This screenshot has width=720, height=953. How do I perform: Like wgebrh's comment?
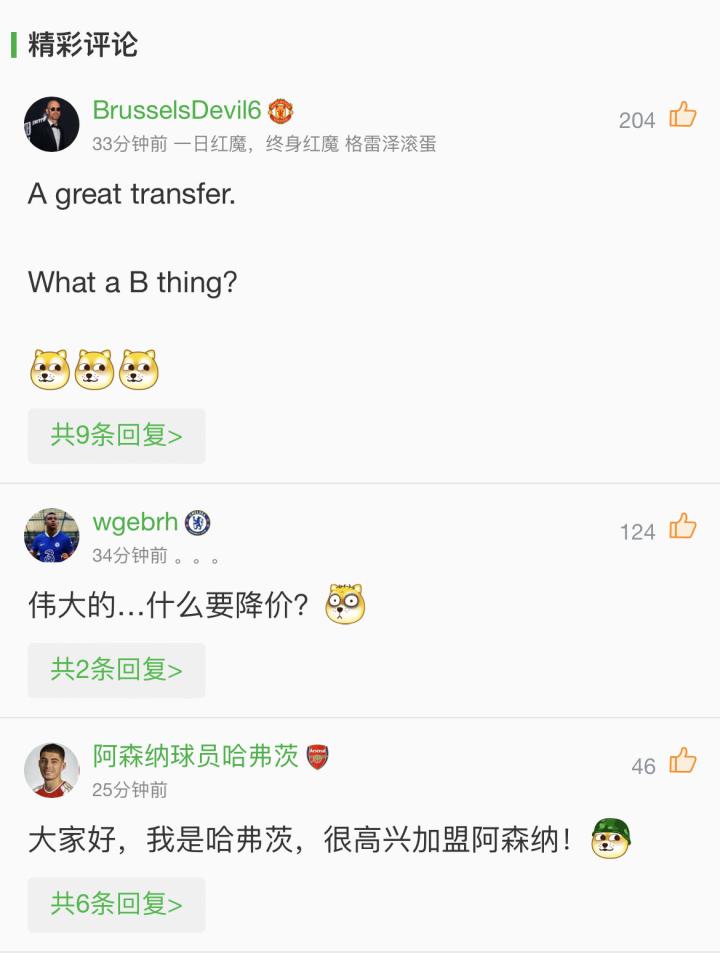[x=683, y=527]
